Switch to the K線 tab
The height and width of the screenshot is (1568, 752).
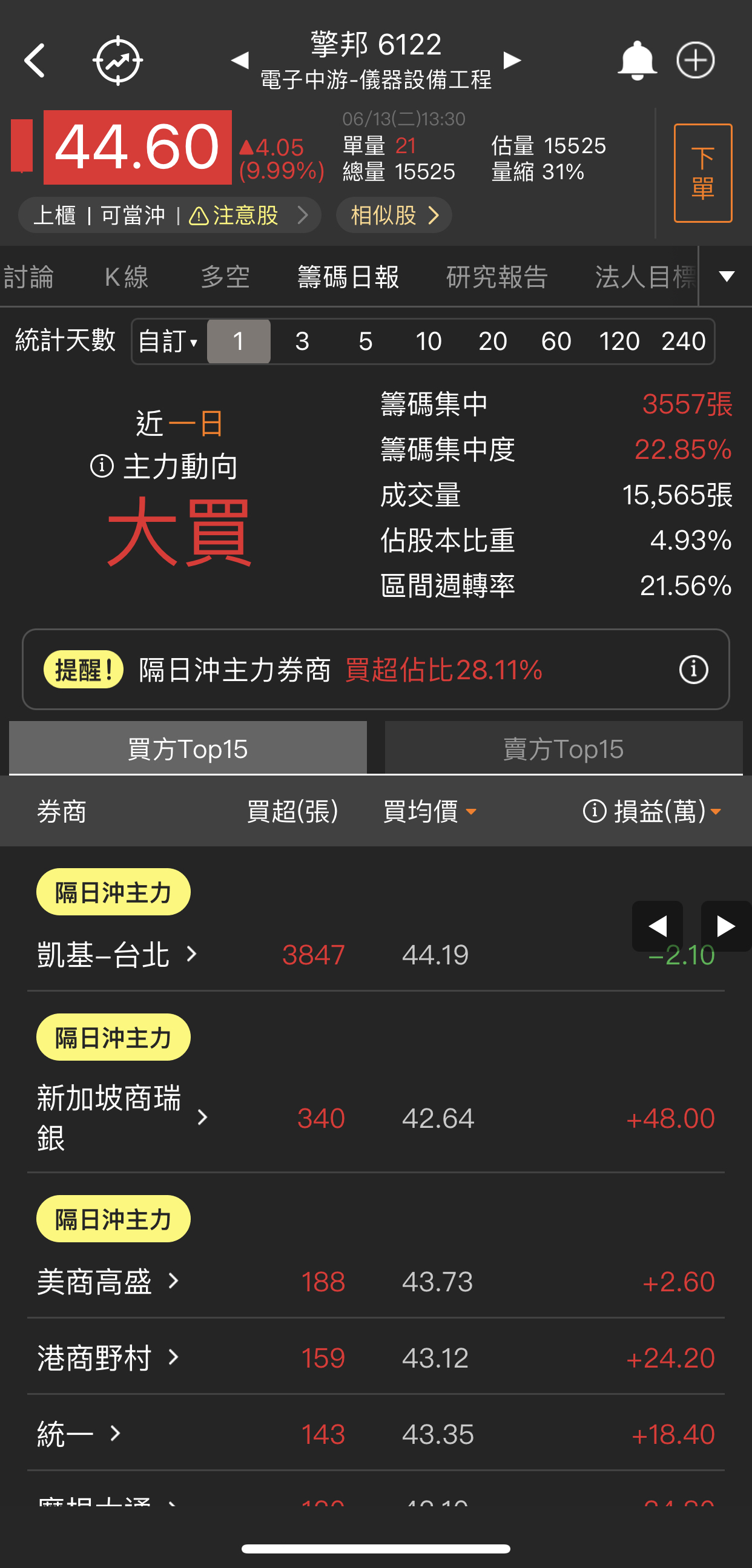[x=127, y=277]
